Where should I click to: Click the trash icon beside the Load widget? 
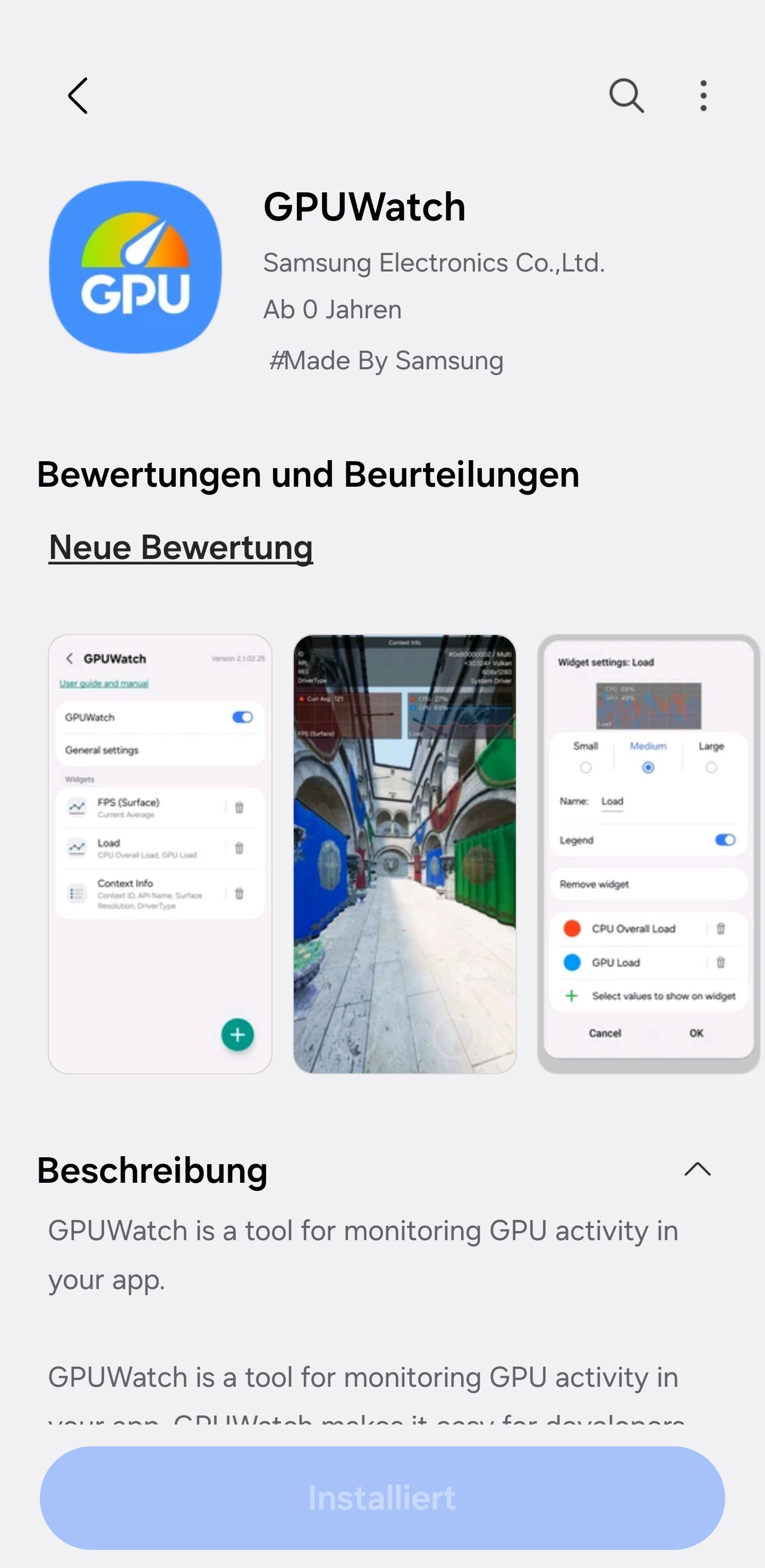[x=239, y=846]
